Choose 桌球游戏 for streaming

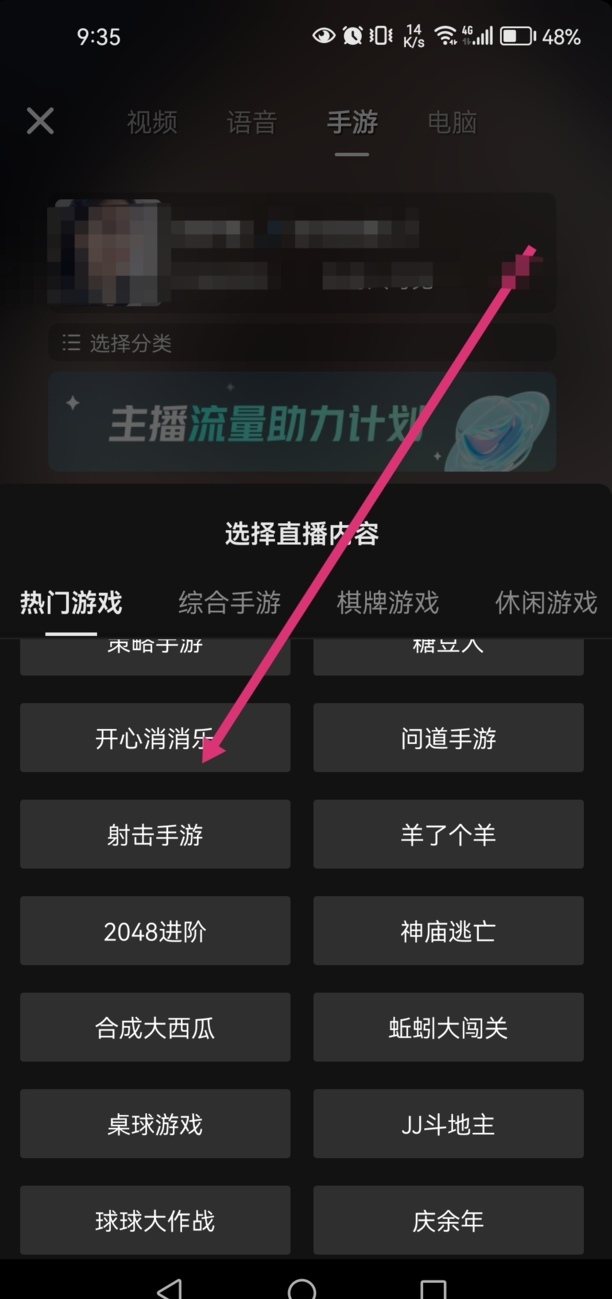pyautogui.click(x=155, y=1124)
